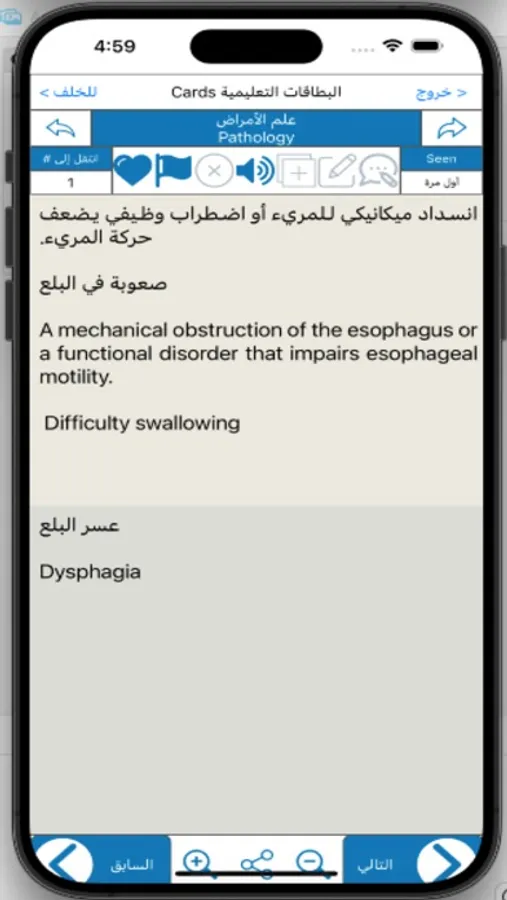Flag this flashcard

tap(173, 170)
